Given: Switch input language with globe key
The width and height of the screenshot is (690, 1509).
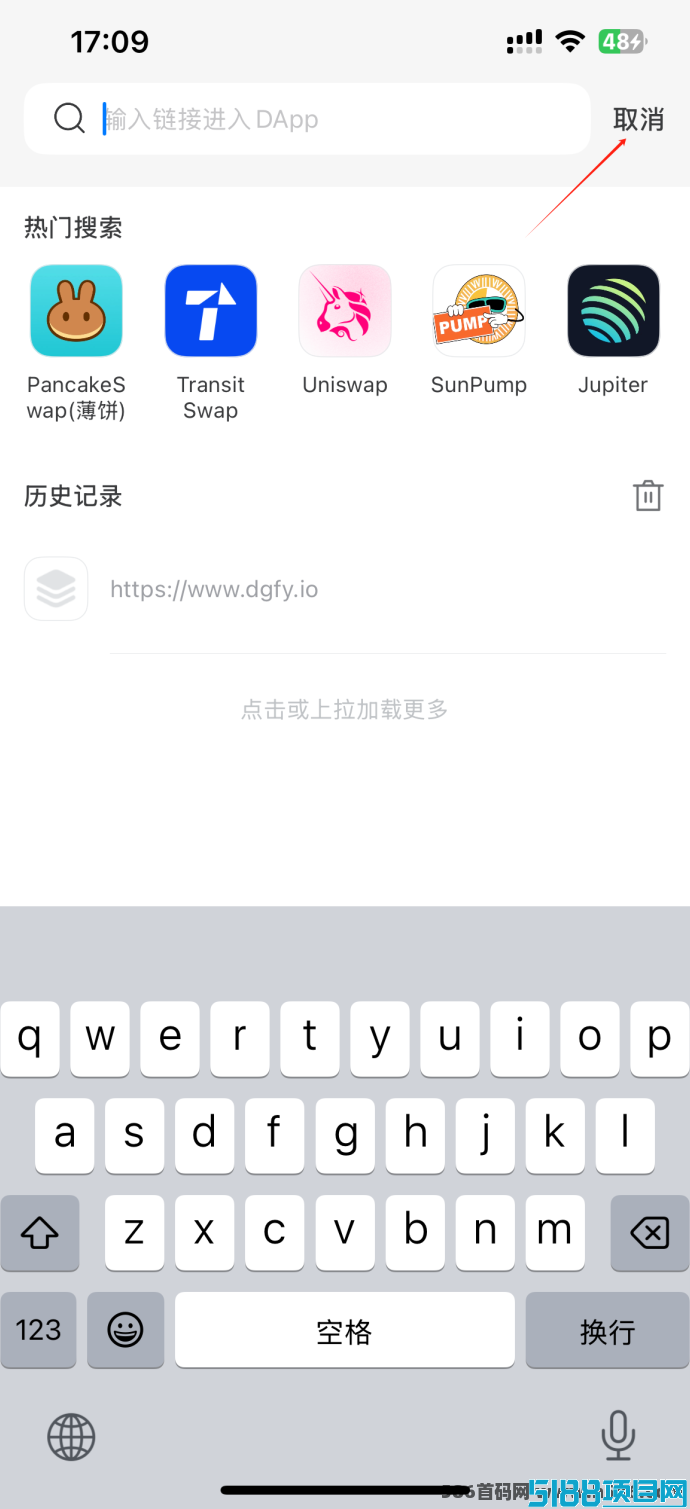Looking at the screenshot, I should (x=71, y=1438).
